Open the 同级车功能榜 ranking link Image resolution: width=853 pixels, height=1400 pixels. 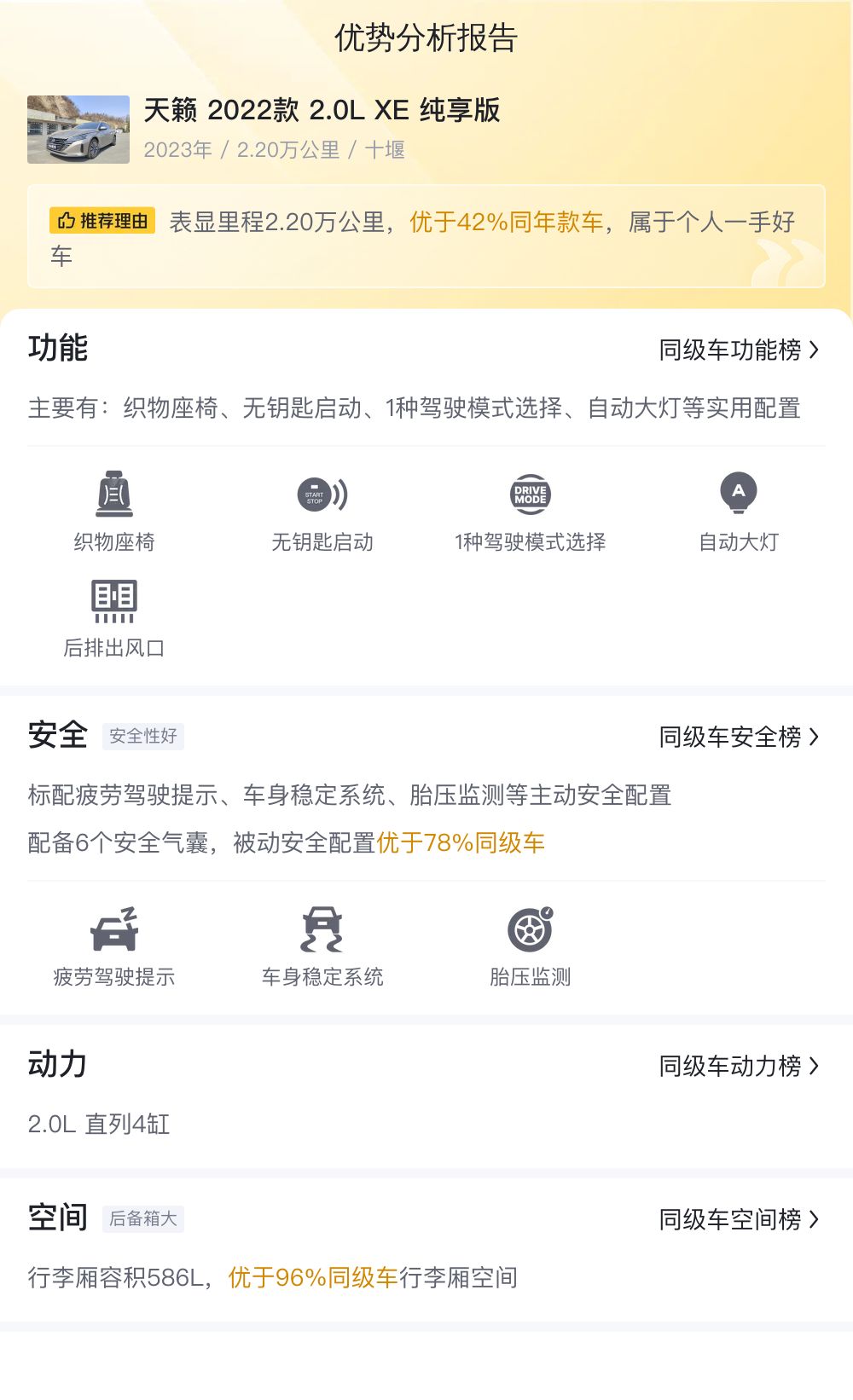tap(739, 350)
